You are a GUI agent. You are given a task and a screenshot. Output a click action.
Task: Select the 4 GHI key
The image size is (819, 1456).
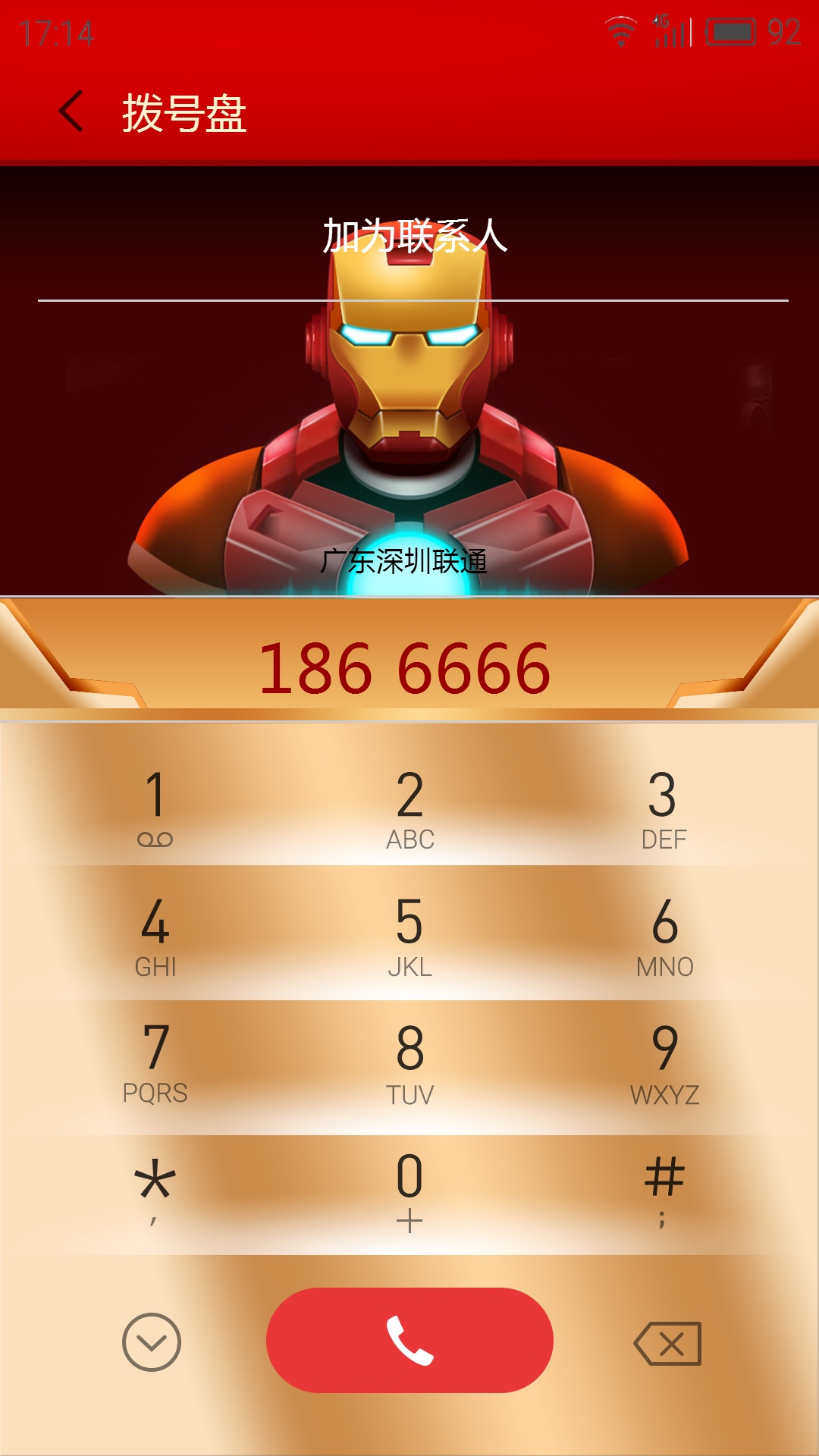tap(155, 934)
